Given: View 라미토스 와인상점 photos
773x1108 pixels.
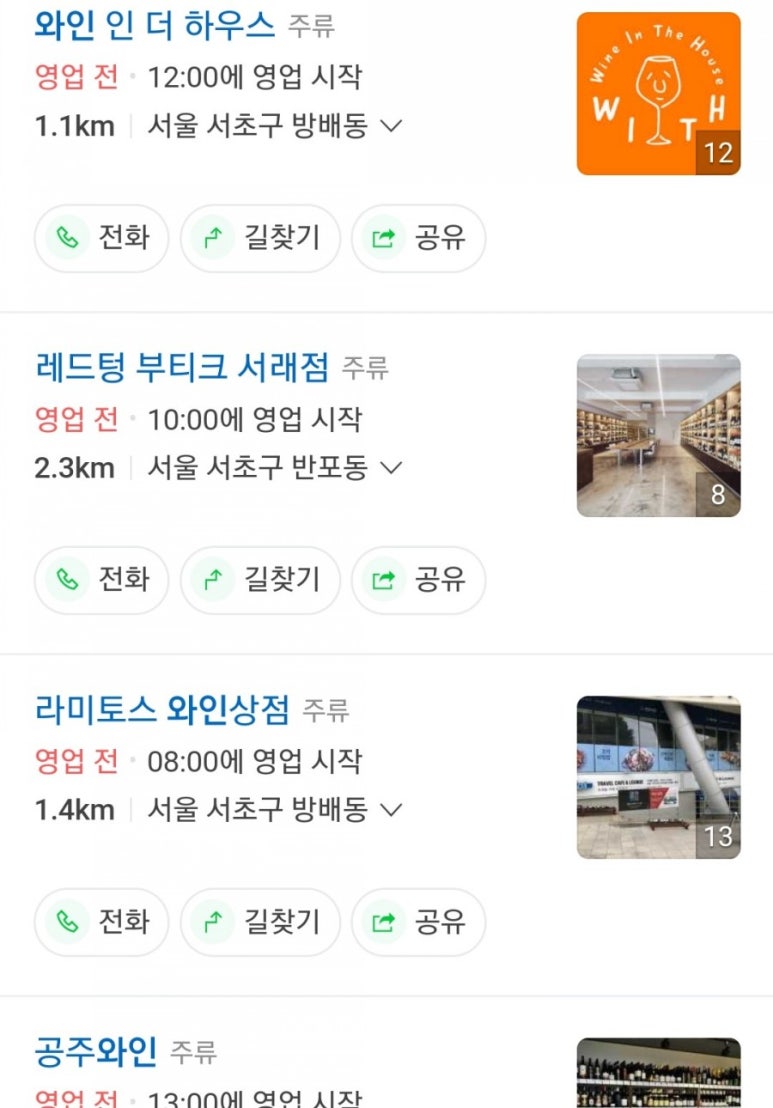Looking at the screenshot, I should pyautogui.click(x=658, y=777).
